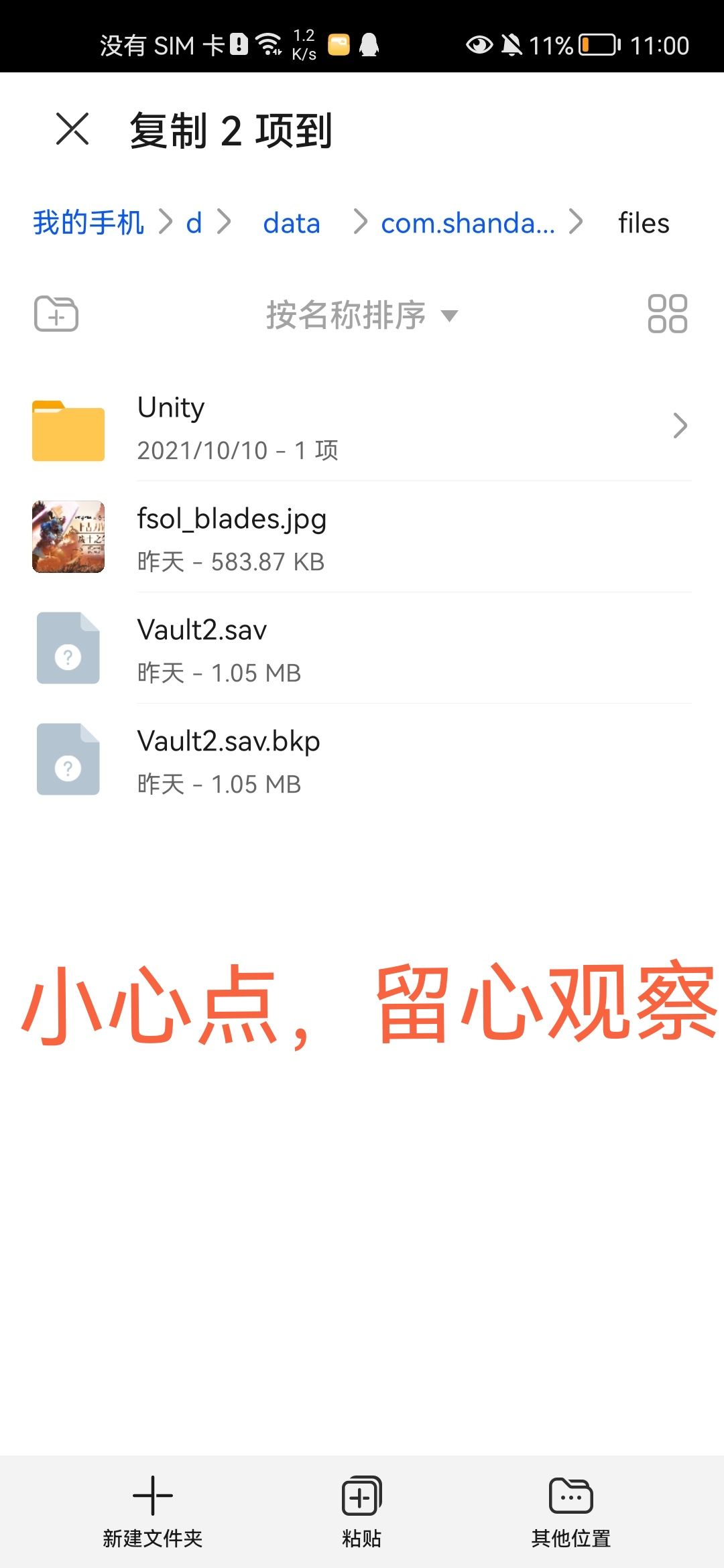Tap the Paste icon at bottom center
Viewport: 724px width, 1568px height.
coord(361,1494)
